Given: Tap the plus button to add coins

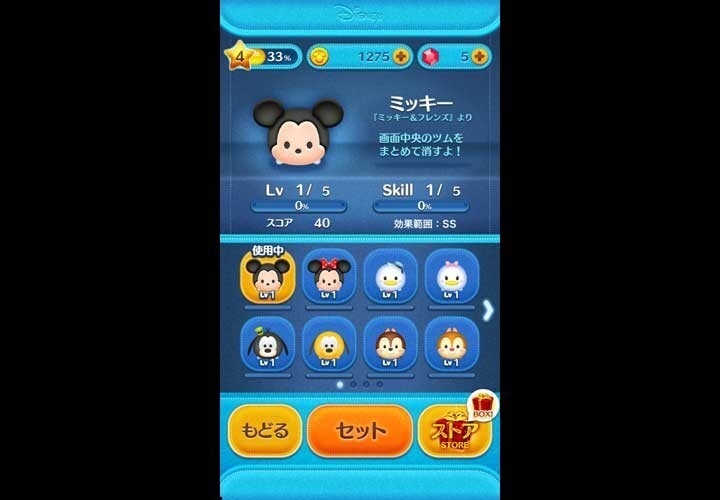Looking at the screenshot, I should click(402, 57).
